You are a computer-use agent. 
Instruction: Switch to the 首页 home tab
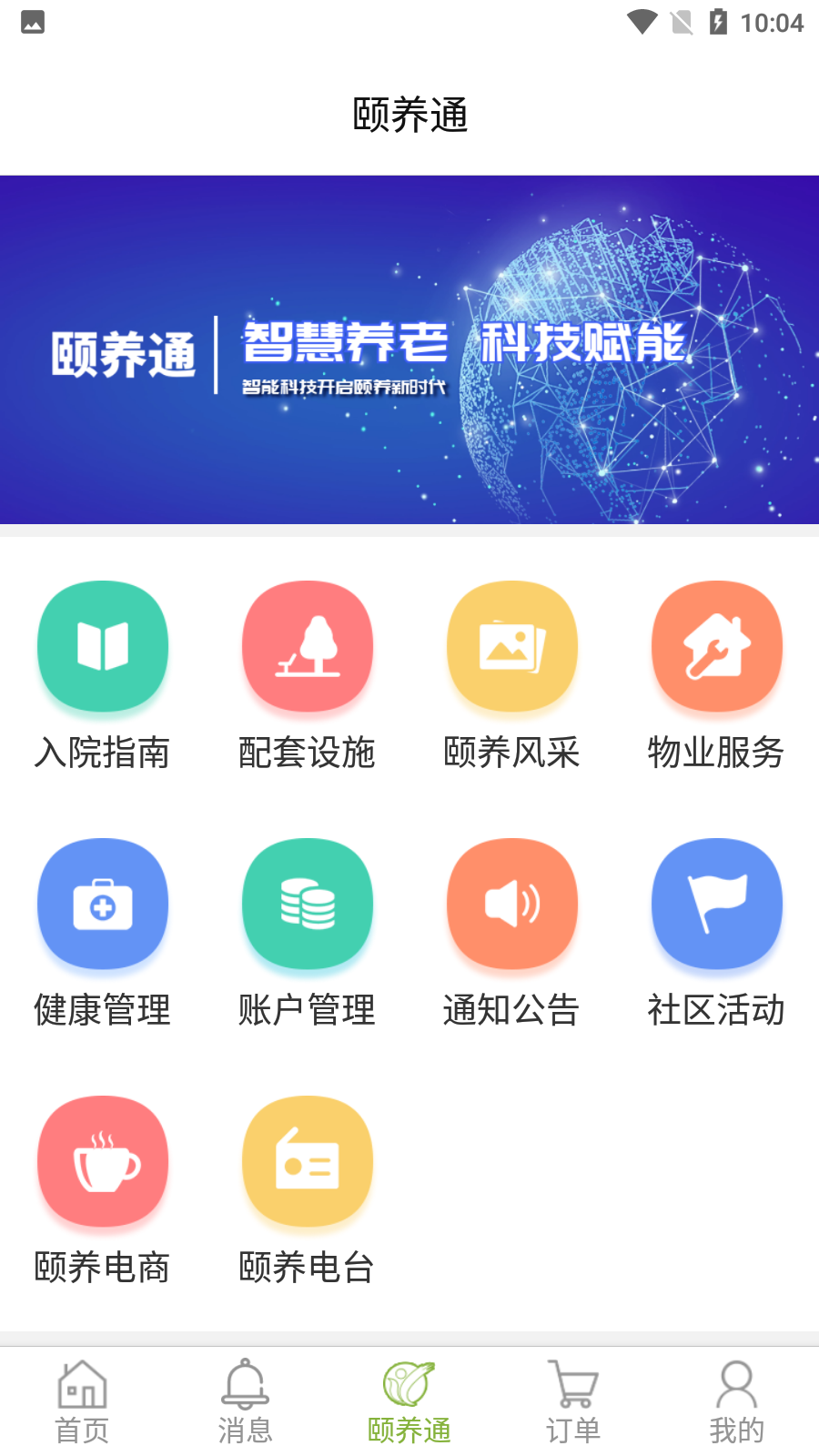[82, 1401]
